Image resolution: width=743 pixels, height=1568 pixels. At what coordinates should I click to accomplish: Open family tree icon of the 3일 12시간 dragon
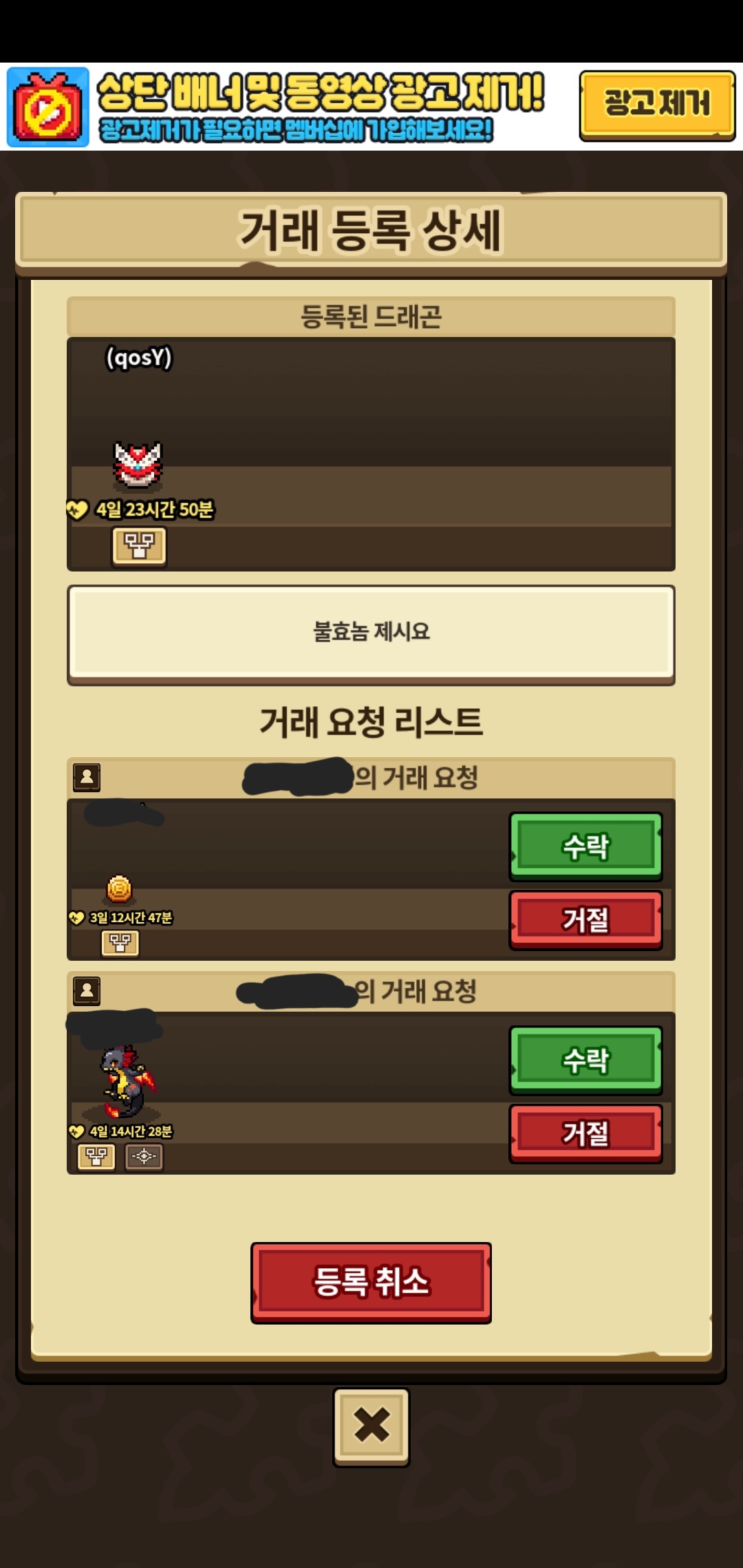pos(120,943)
